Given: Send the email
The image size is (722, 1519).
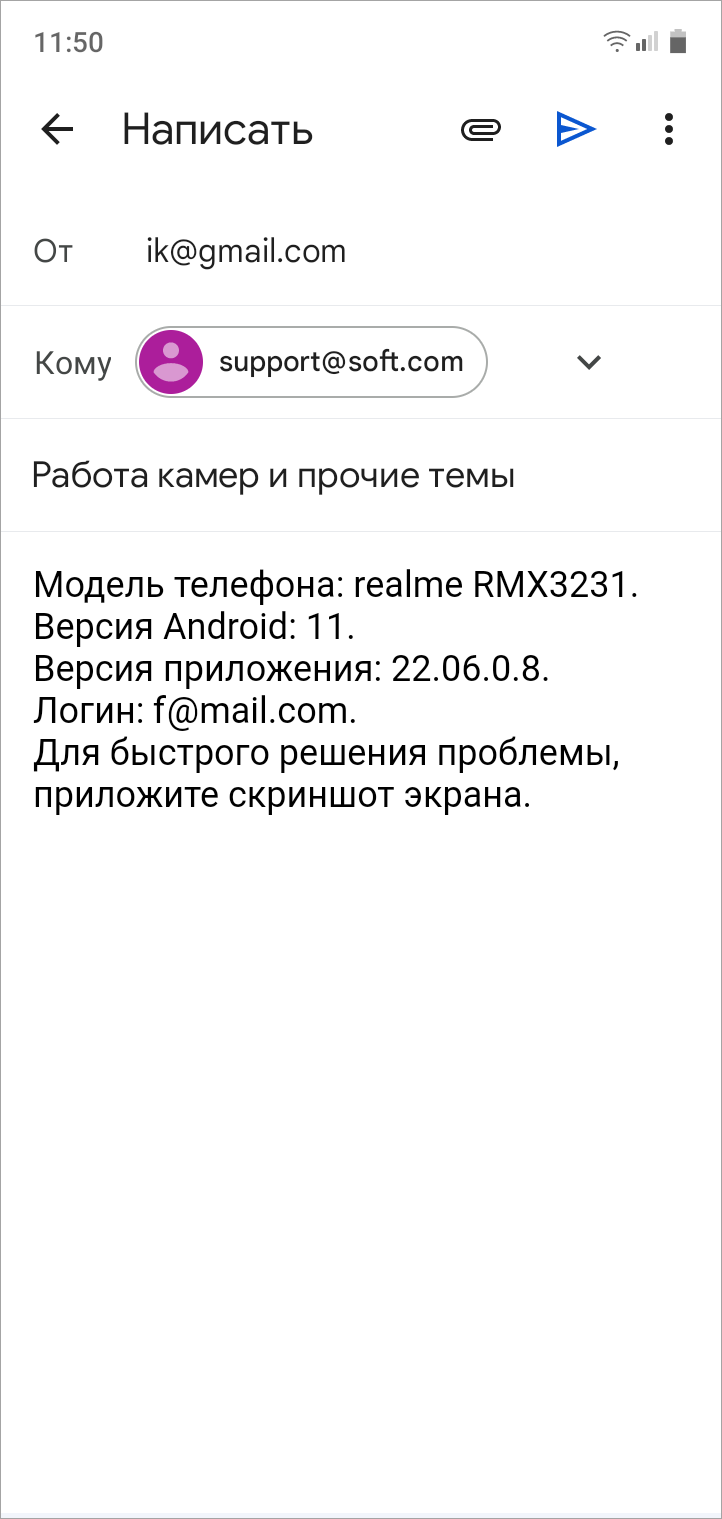Looking at the screenshot, I should tap(576, 129).
